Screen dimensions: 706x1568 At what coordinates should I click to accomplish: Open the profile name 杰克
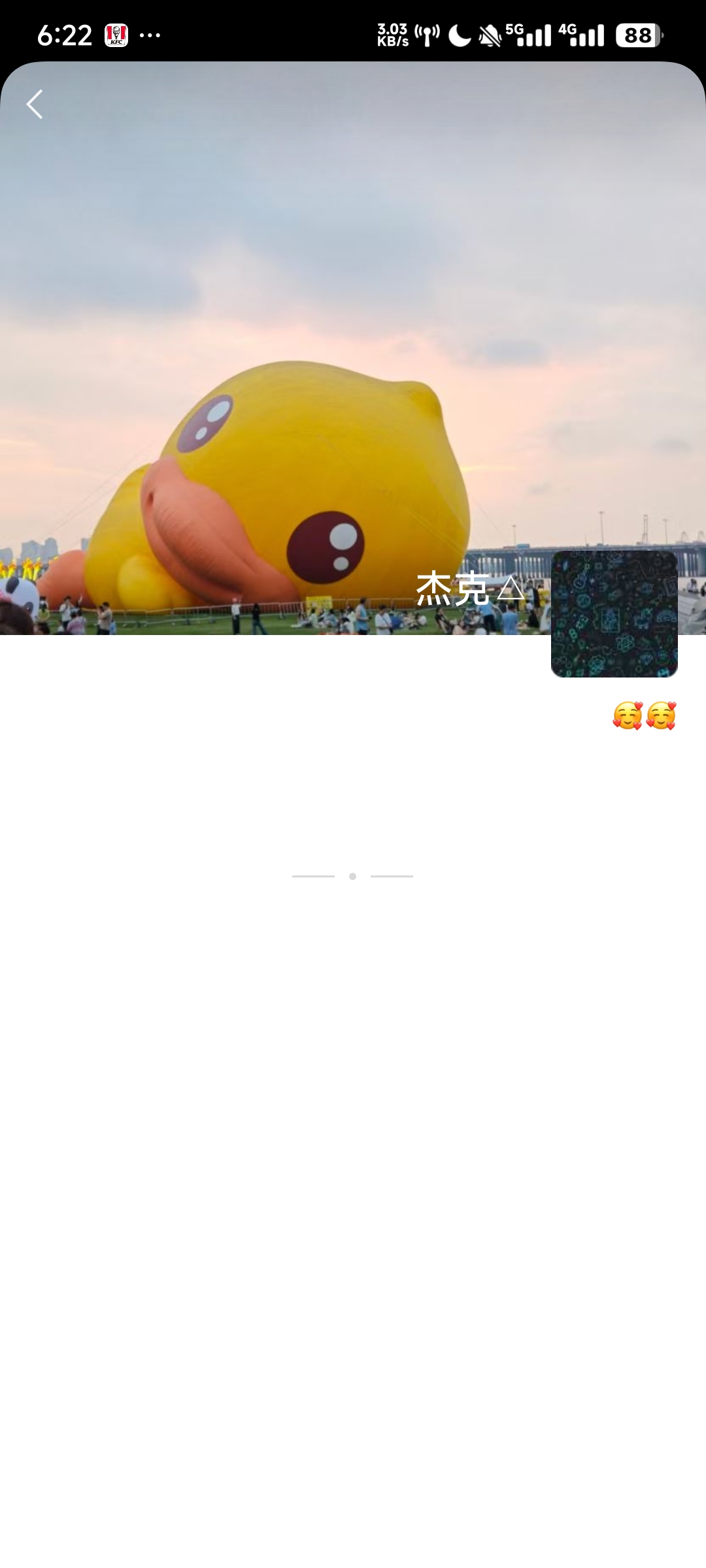click(x=469, y=589)
